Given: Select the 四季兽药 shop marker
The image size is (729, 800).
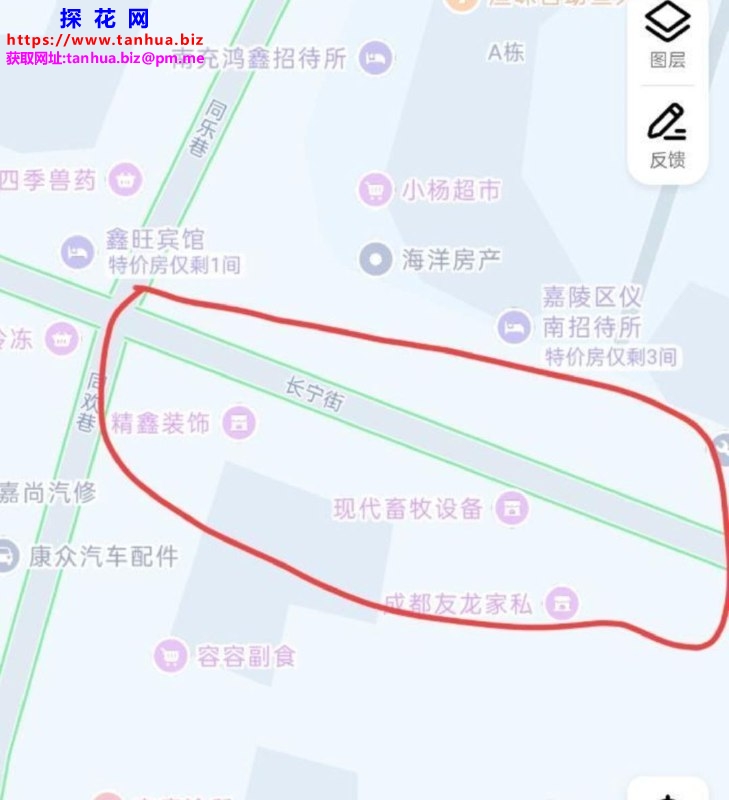Looking at the screenshot, I should coord(126,180).
